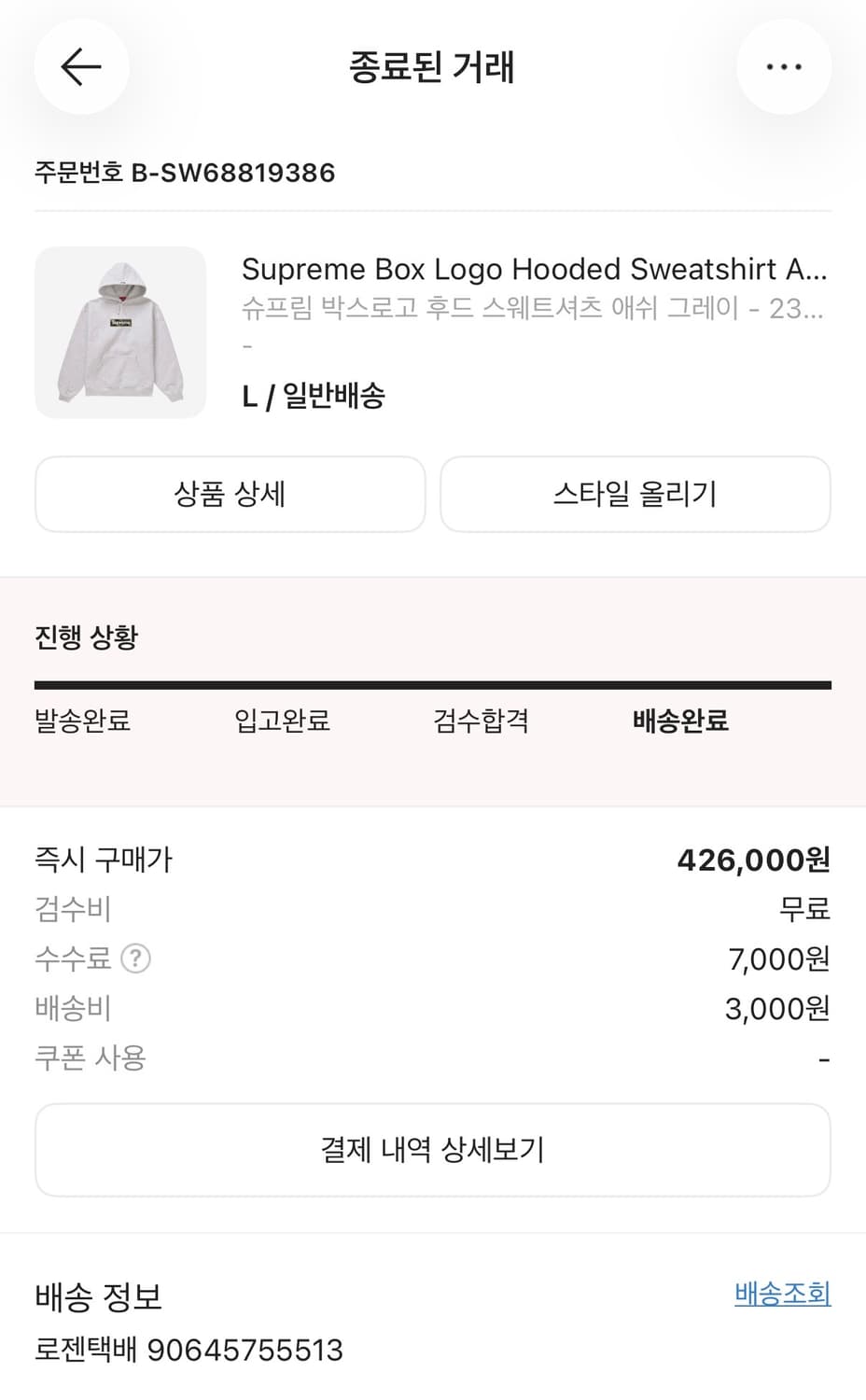
Task: Select the 발송완료 progress step
Action: point(82,721)
